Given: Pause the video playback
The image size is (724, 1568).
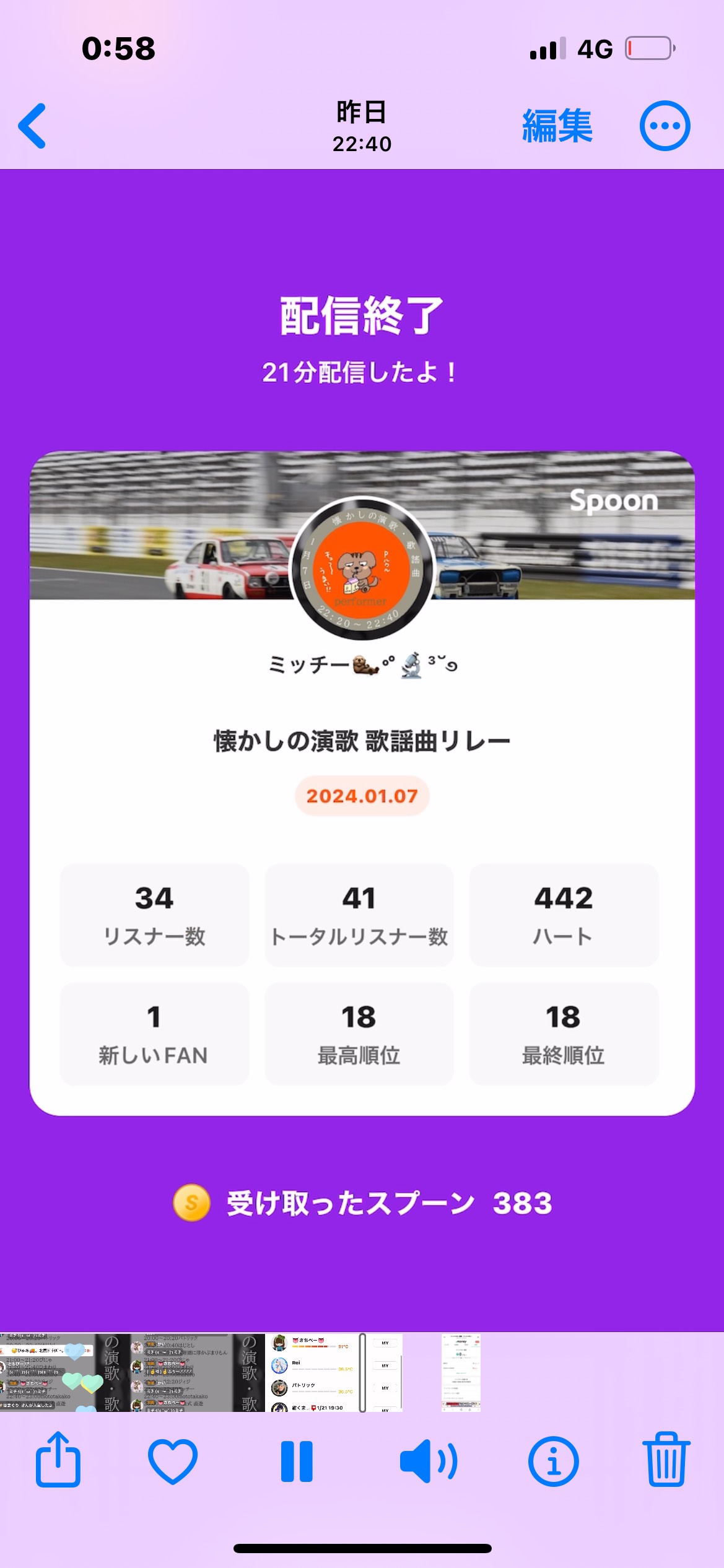Looking at the screenshot, I should point(297,1461).
